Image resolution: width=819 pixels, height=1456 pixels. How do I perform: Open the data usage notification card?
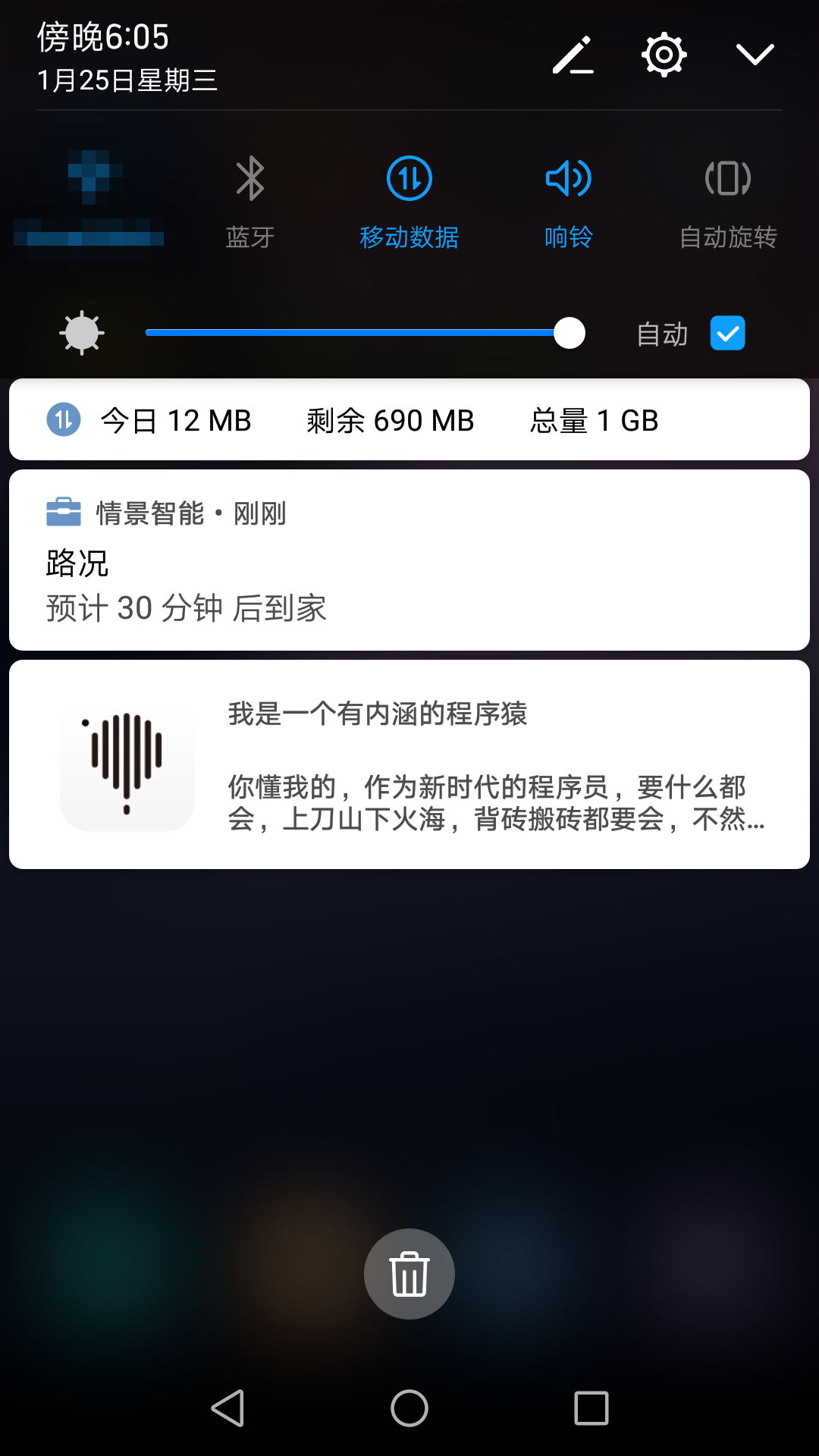(409, 420)
